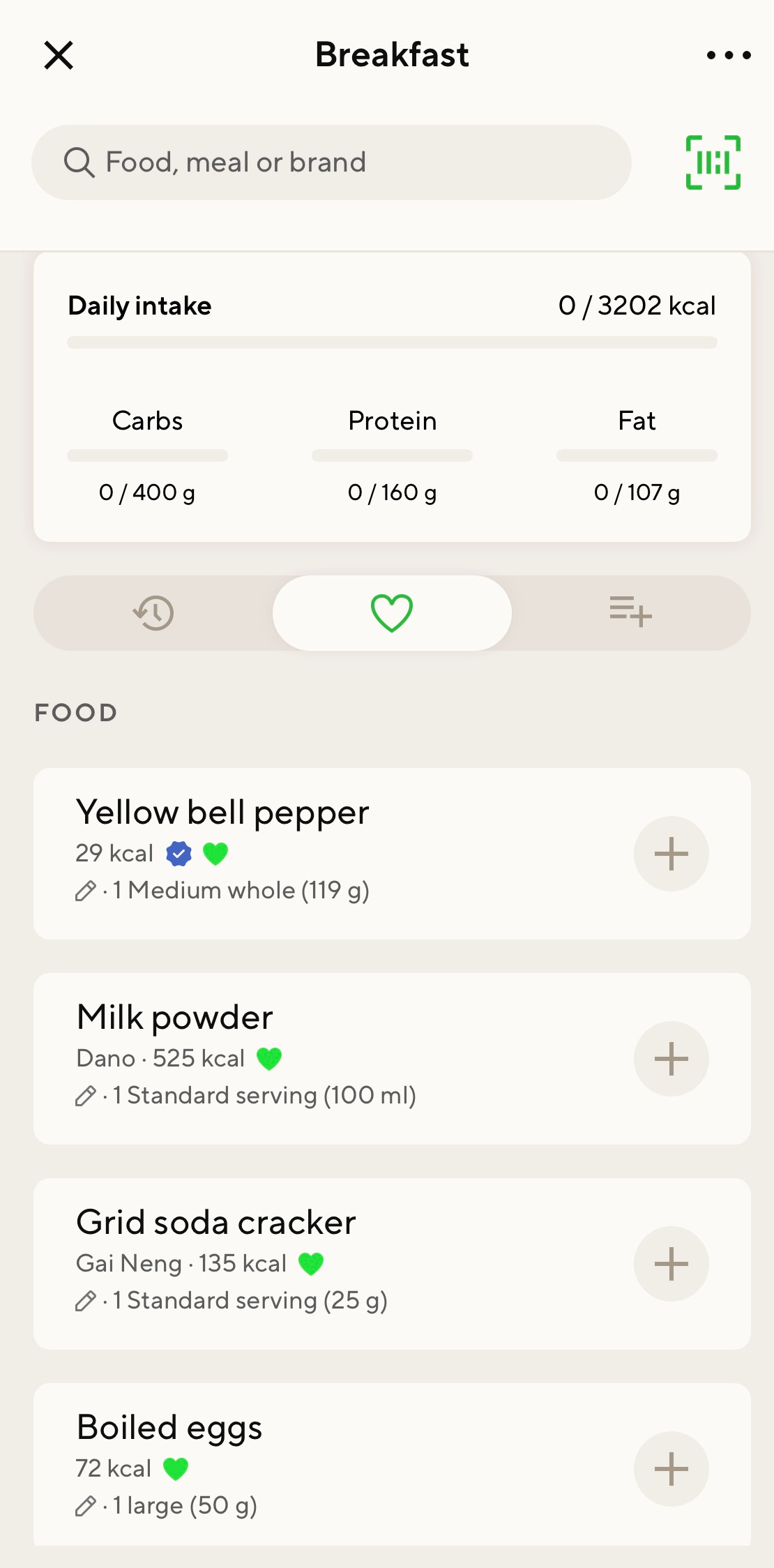Add Milk powder to breakfast
Viewport: 774px width, 1568px height.
(671, 1059)
